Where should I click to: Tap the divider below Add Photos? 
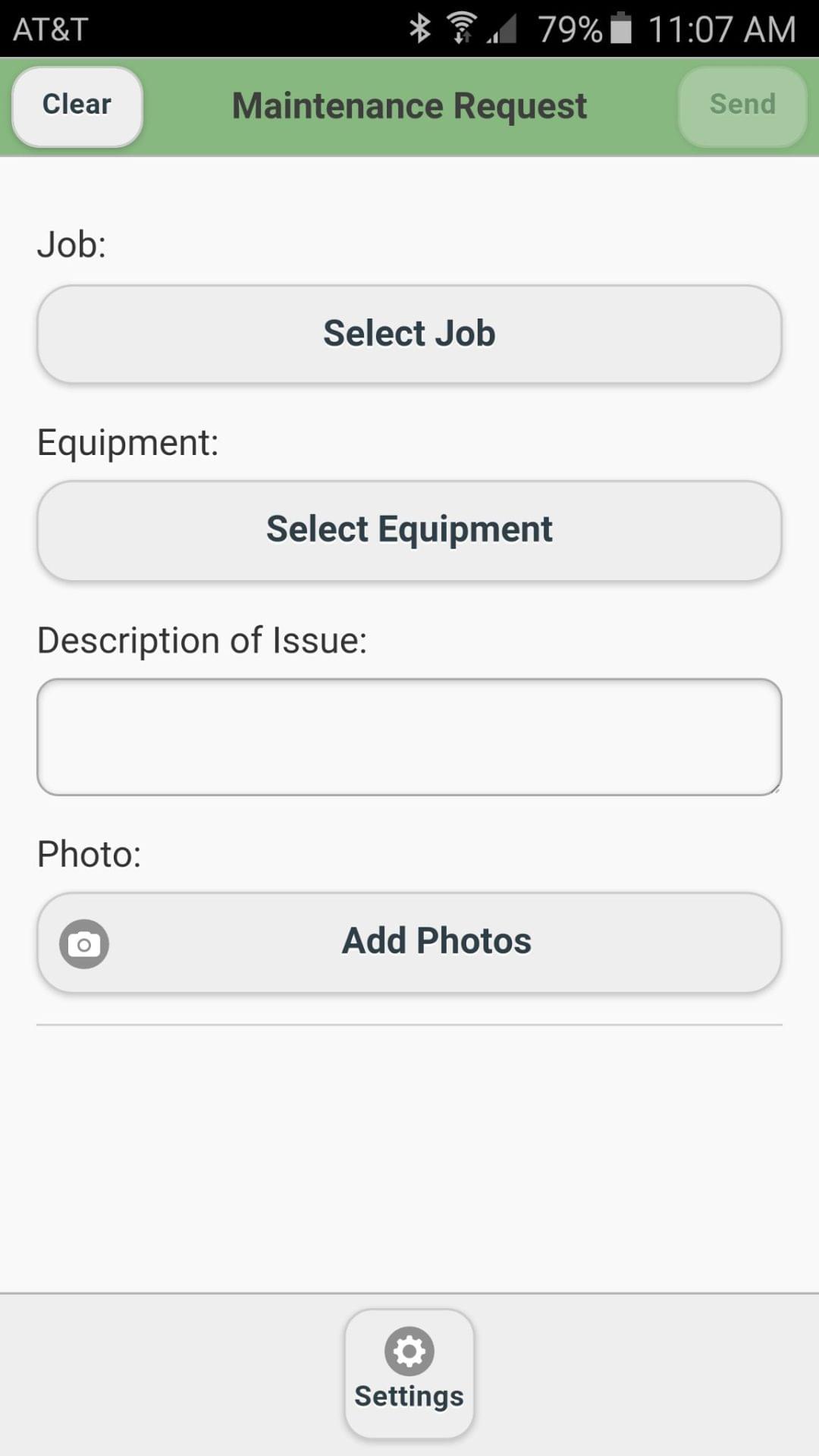click(x=409, y=1025)
